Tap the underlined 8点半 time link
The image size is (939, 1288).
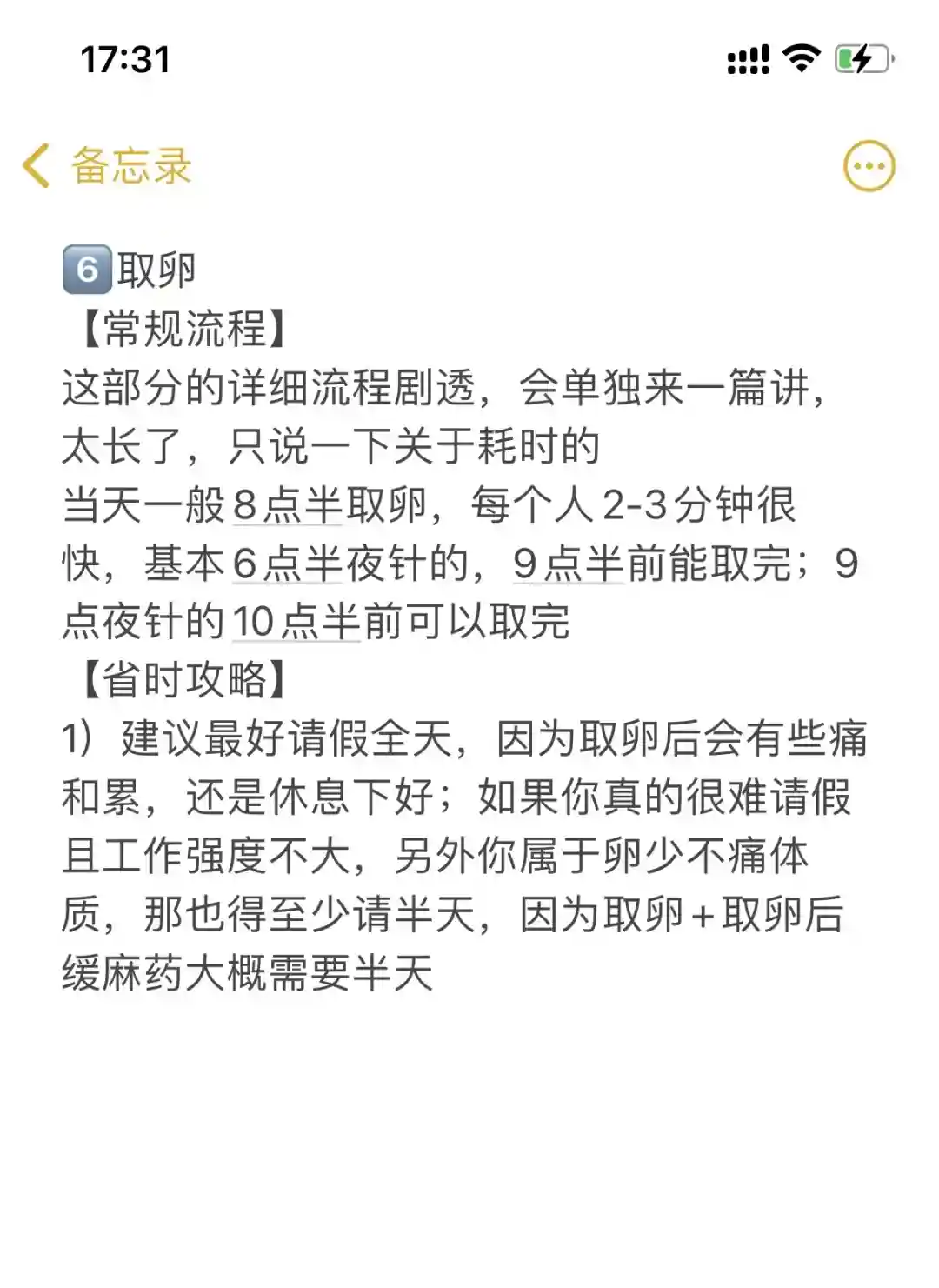coord(288,505)
